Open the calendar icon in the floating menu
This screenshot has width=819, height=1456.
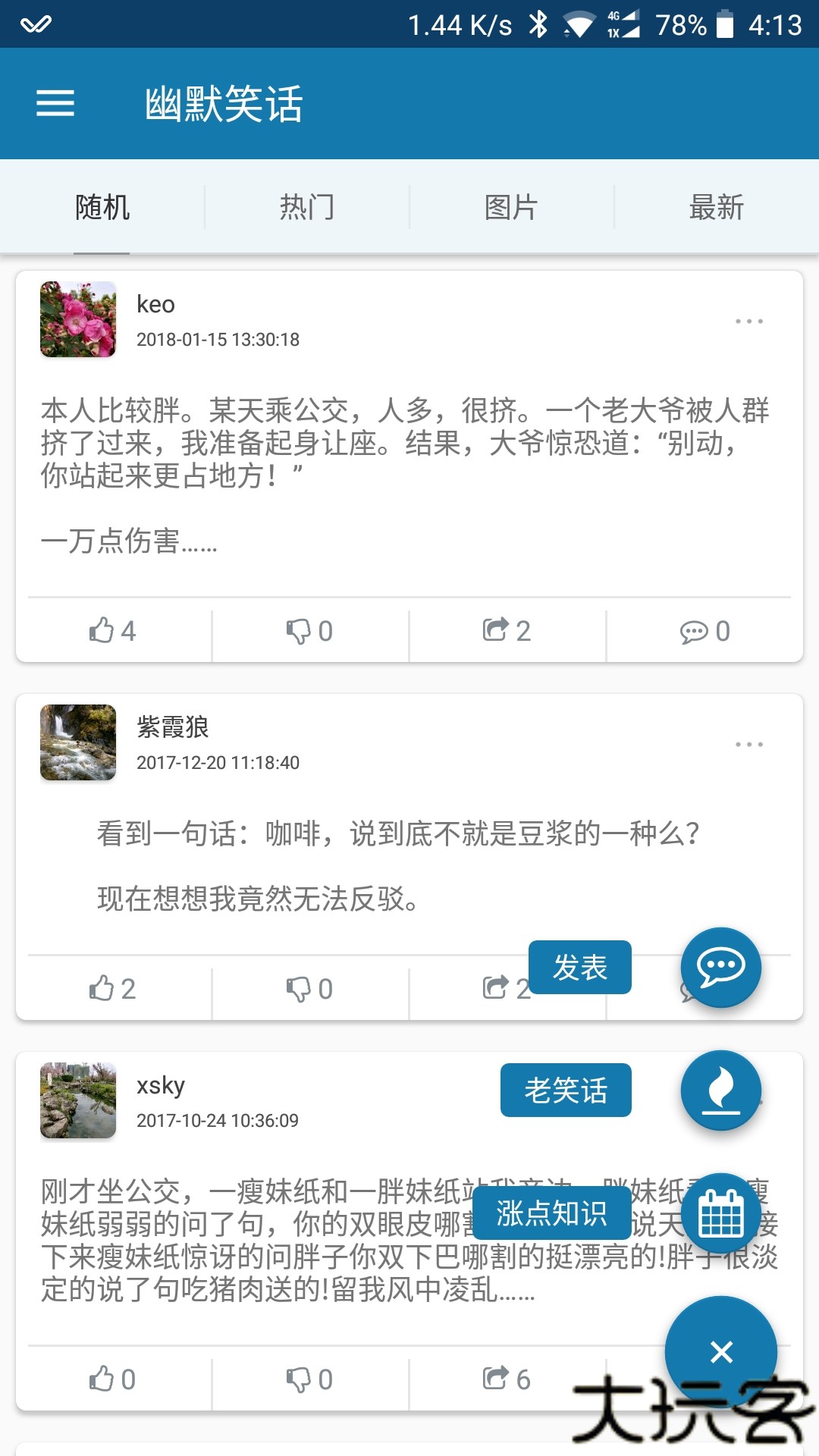click(720, 1212)
